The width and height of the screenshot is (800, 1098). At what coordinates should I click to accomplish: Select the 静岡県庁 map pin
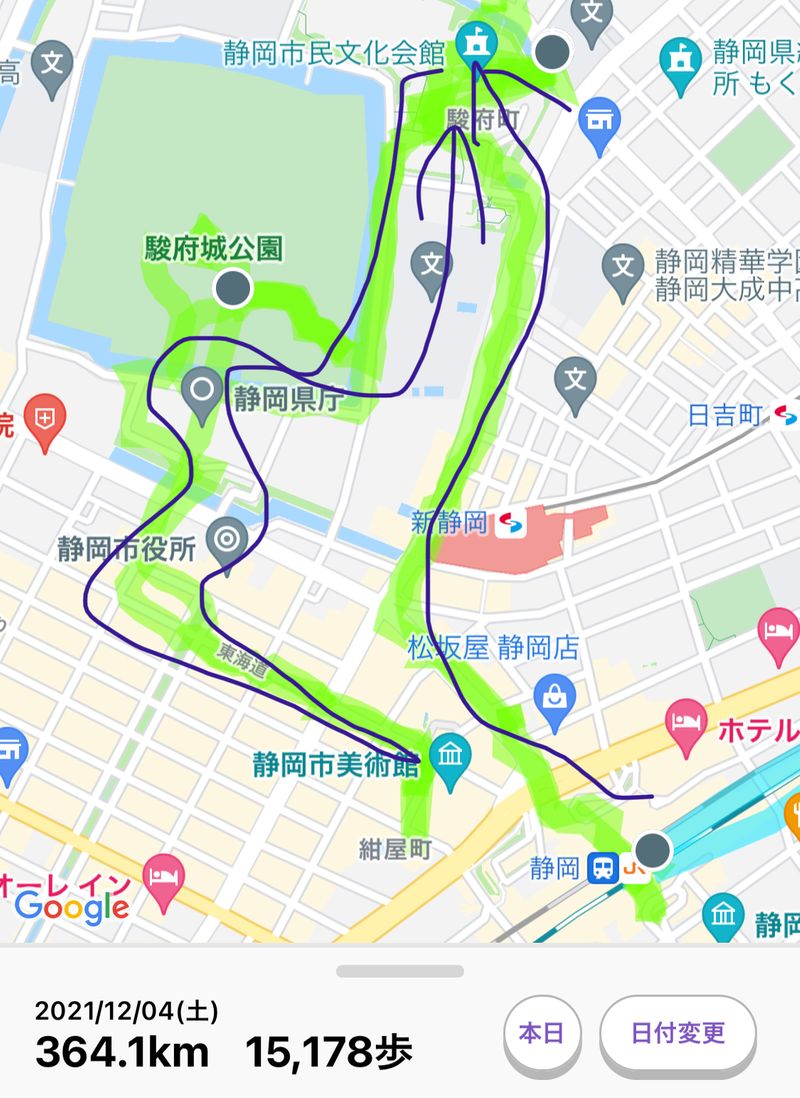point(202,388)
